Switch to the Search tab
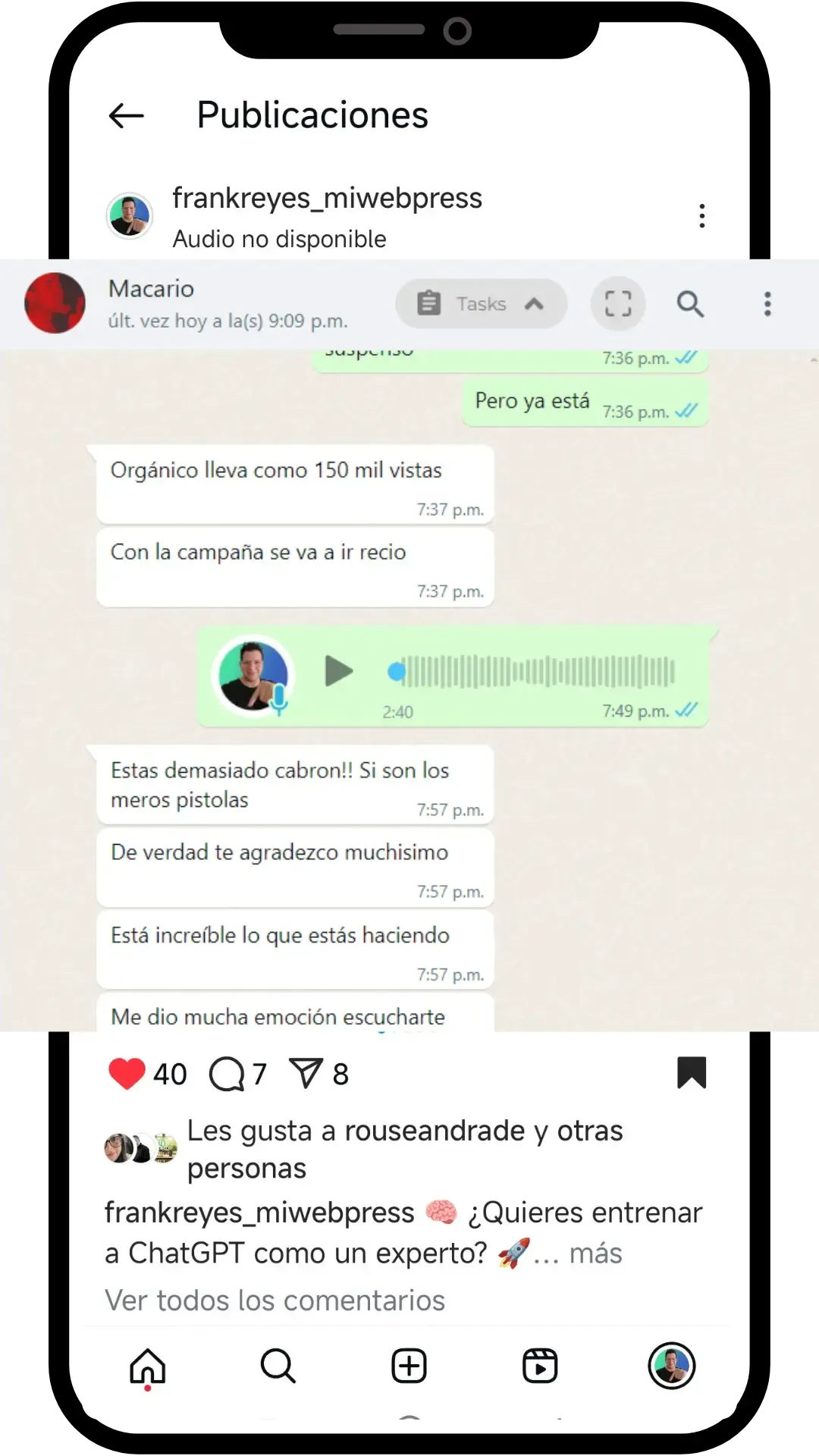Viewport: 819px width, 1456px height. coord(278,1366)
